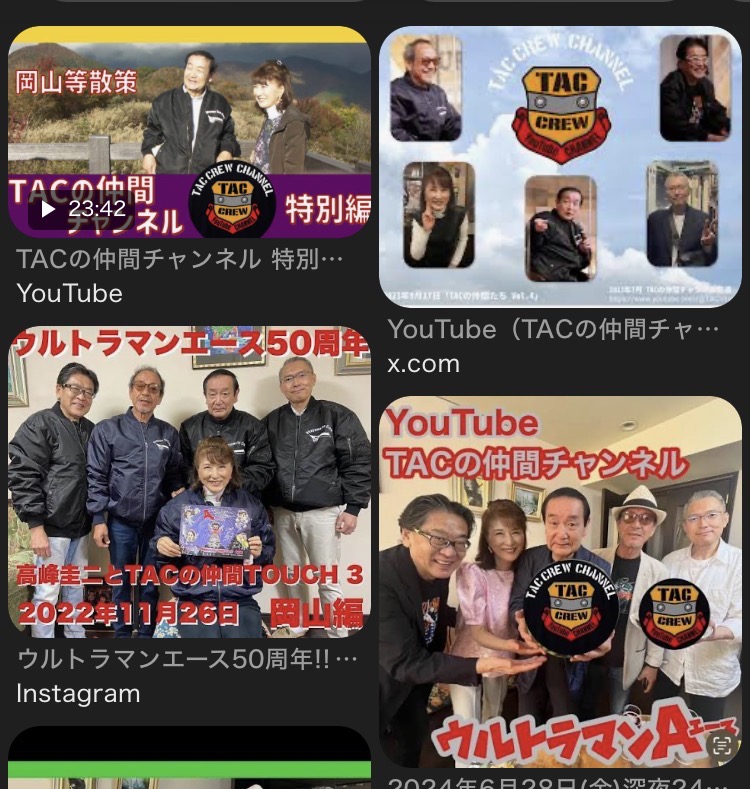Image resolution: width=750 pixels, height=789 pixels.
Task: Open the YouTube TACの仲間チャンネル group photo result
Action: pyautogui.click(x=560, y=580)
